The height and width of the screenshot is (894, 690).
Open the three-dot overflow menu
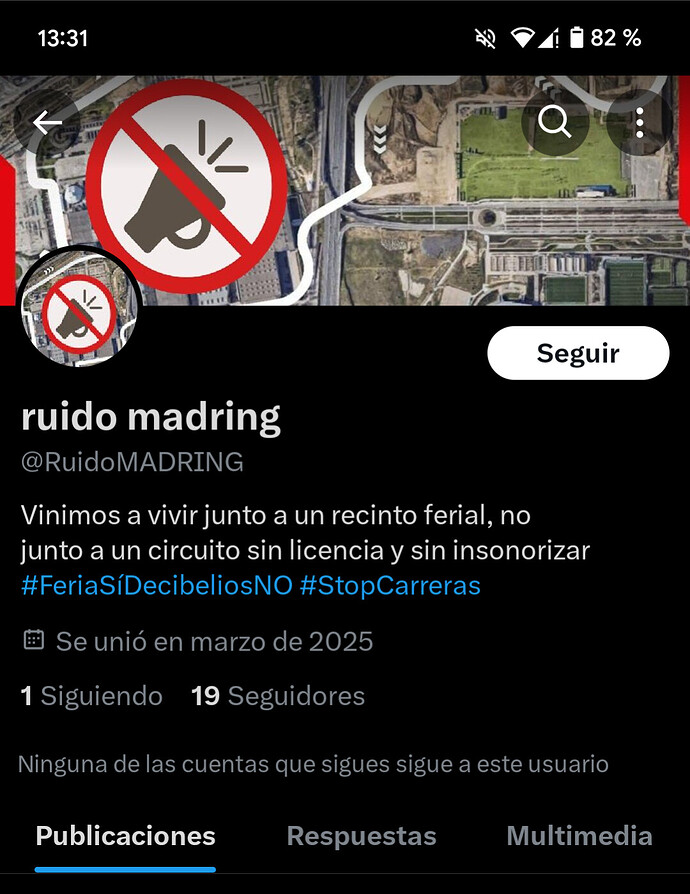point(640,123)
